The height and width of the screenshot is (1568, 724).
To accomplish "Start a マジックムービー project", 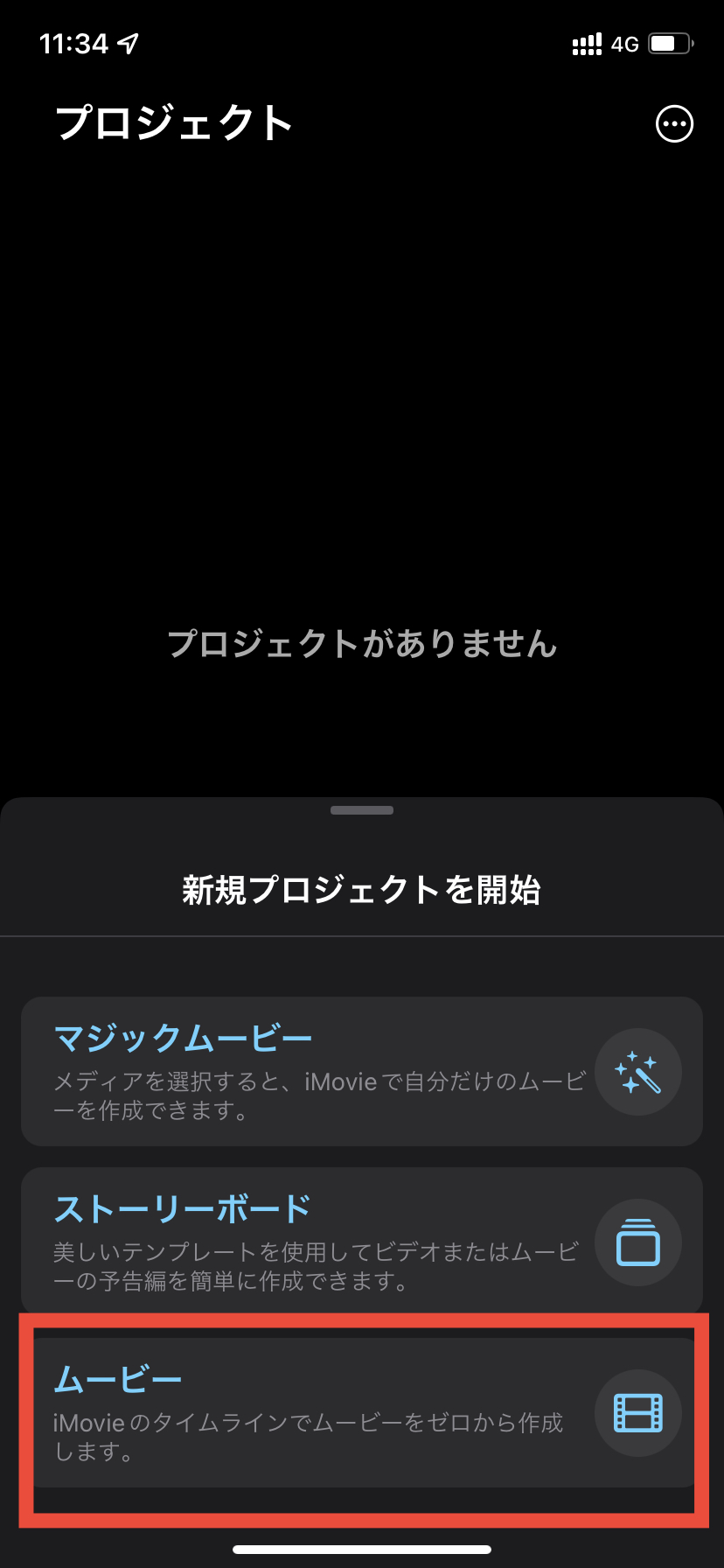I will pos(361,1071).
